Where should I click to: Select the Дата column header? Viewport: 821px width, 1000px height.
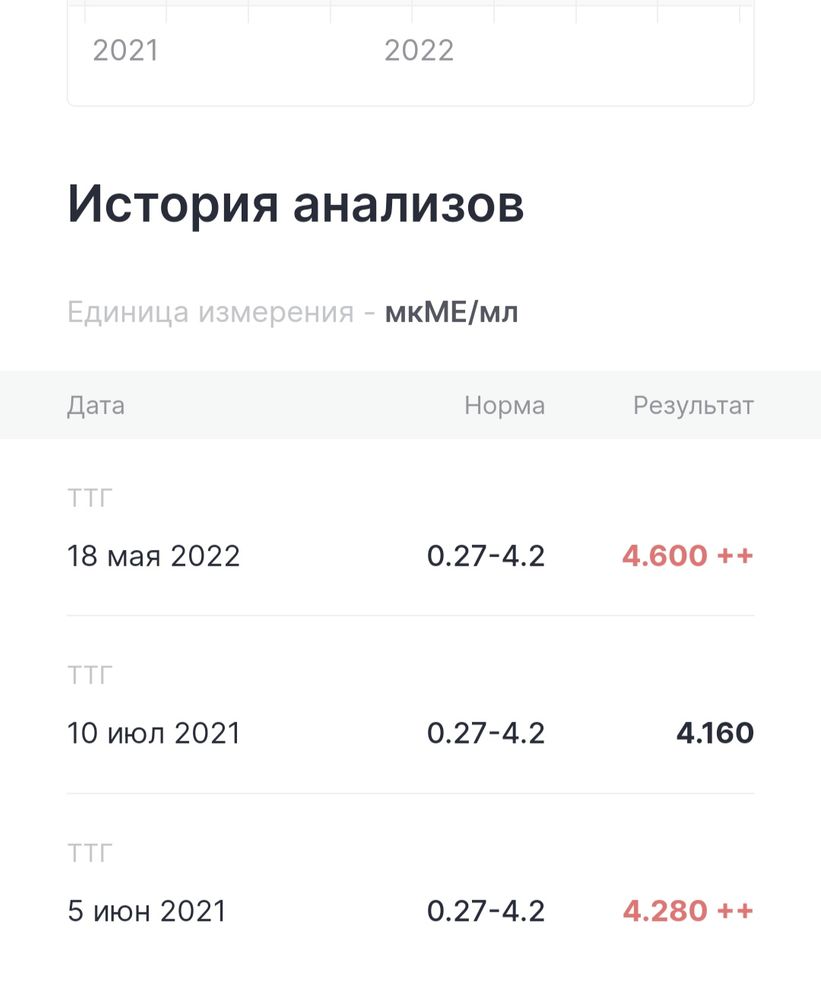point(95,405)
